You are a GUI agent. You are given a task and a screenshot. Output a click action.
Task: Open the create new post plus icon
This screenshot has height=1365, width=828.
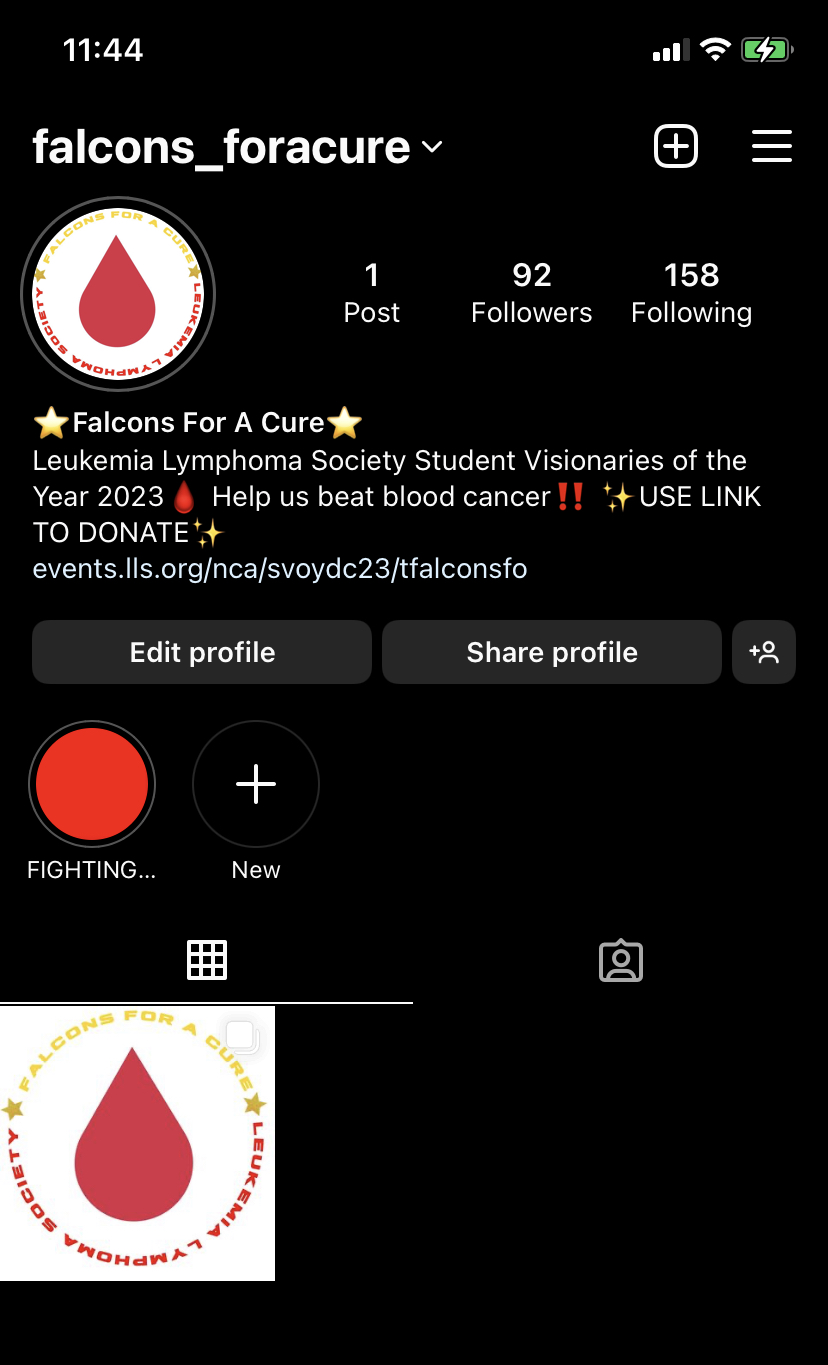[x=676, y=147]
